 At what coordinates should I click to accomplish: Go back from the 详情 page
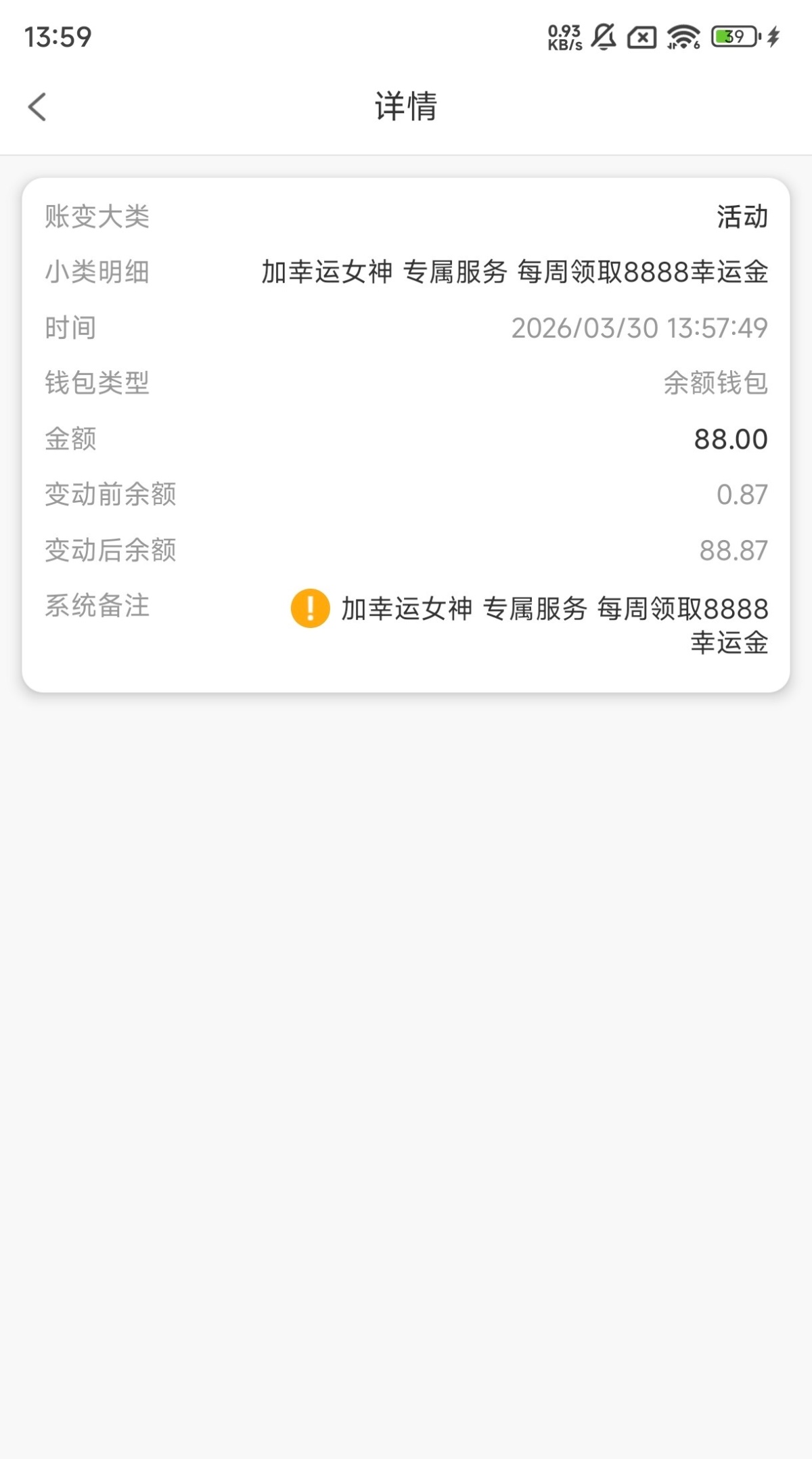[x=38, y=107]
